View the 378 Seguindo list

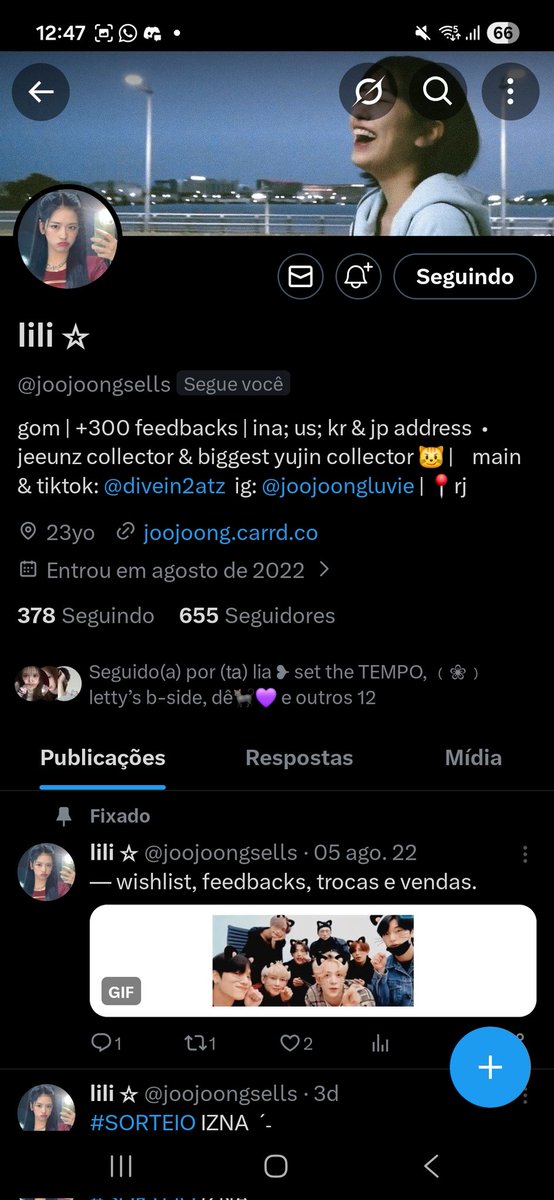coord(86,616)
